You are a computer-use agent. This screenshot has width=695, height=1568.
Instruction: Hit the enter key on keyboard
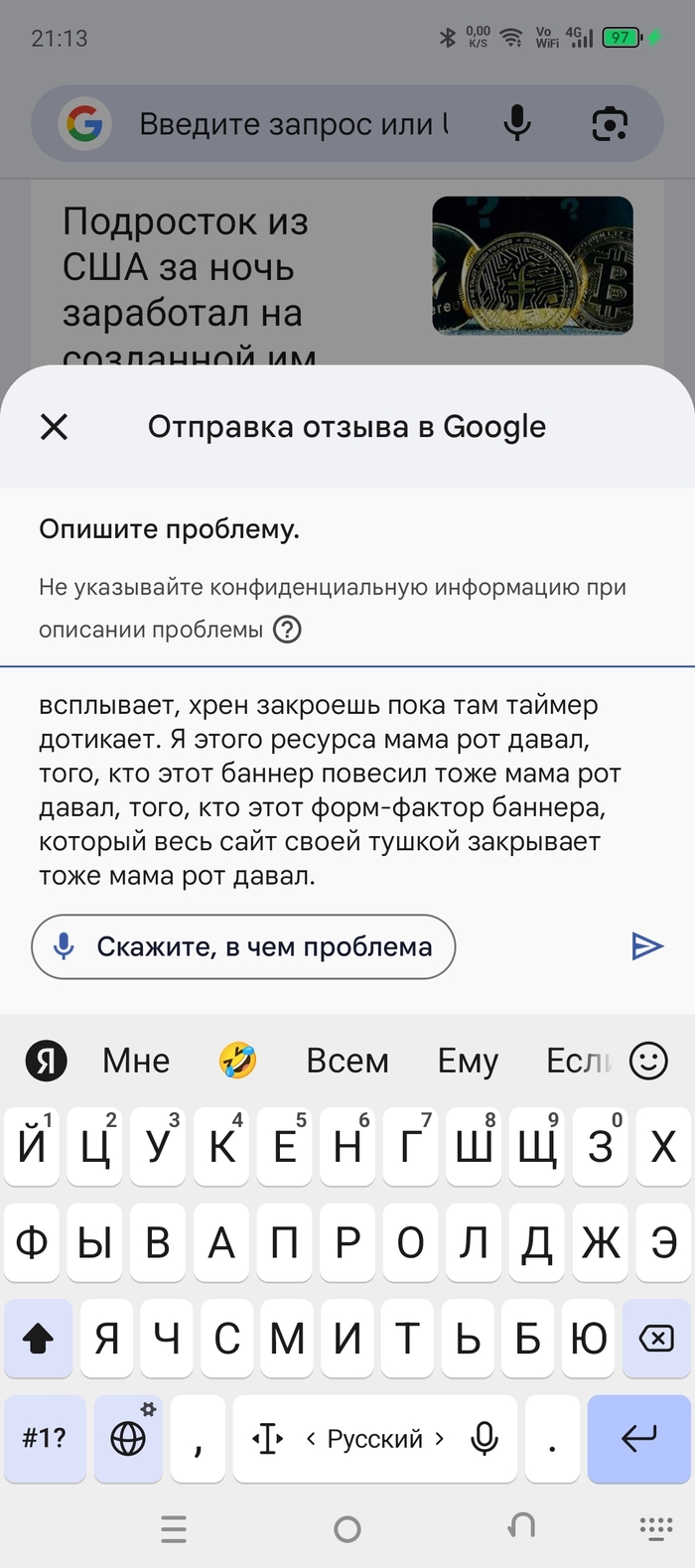coord(638,1437)
